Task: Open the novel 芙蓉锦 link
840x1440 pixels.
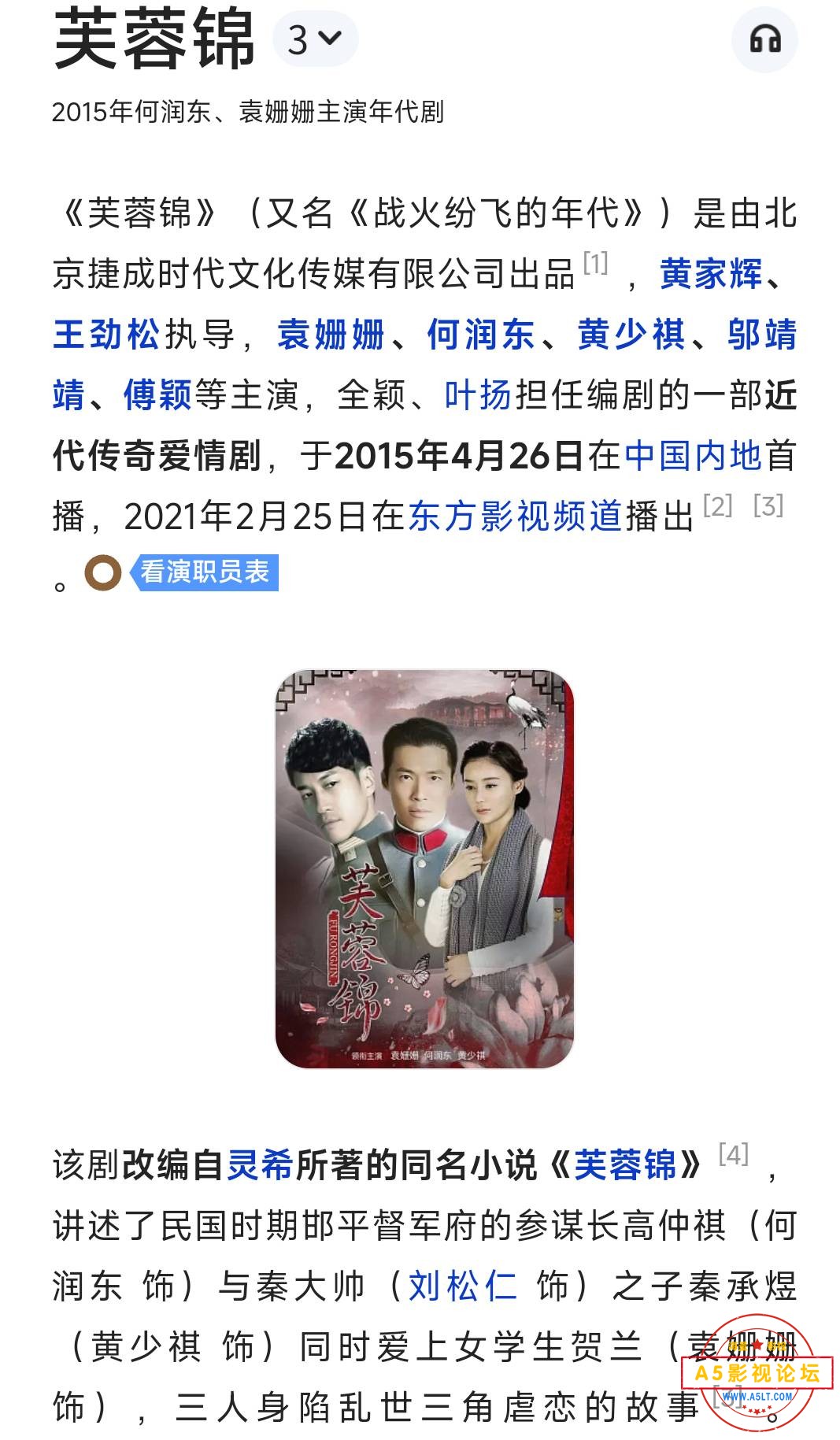Action: 625,1165
